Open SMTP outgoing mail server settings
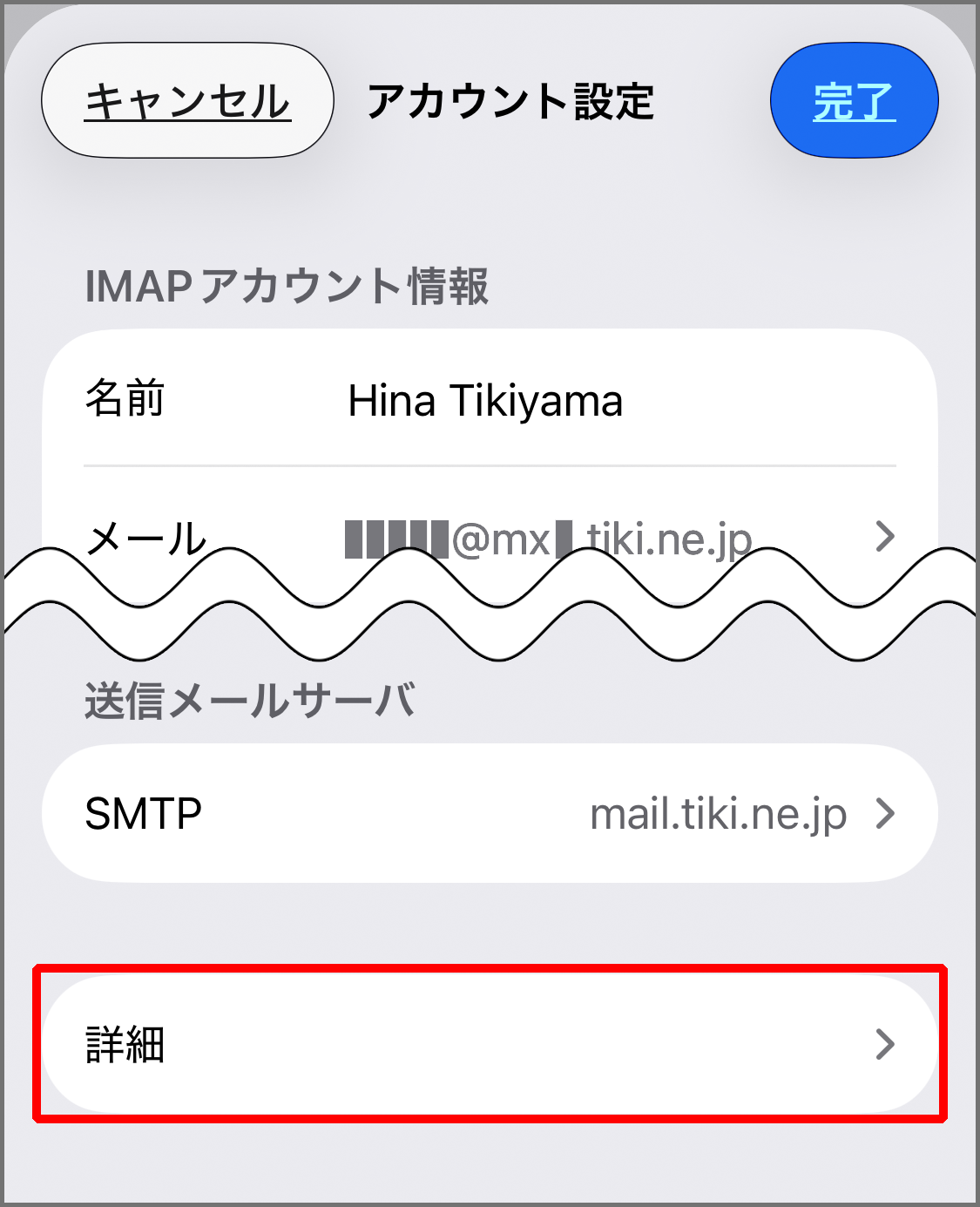The image size is (980, 1207). pyautogui.click(x=490, y=813)
